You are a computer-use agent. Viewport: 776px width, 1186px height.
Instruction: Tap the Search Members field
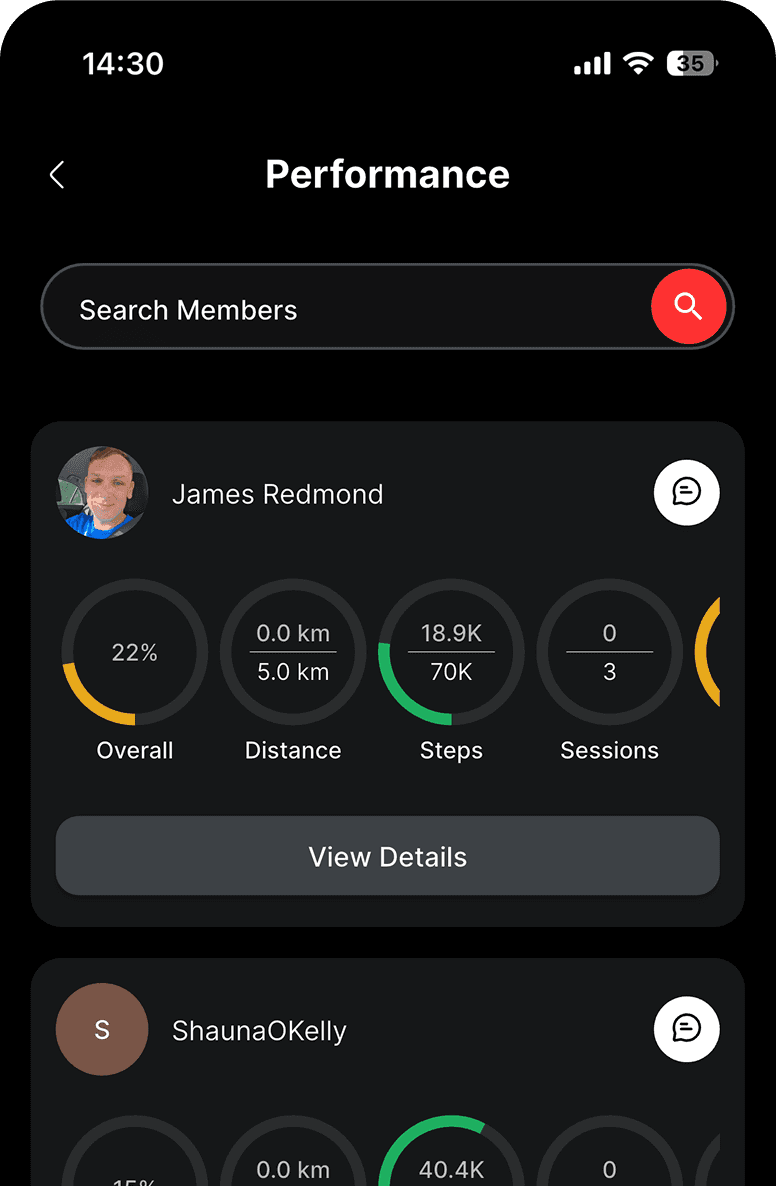(x=340, y=310)
